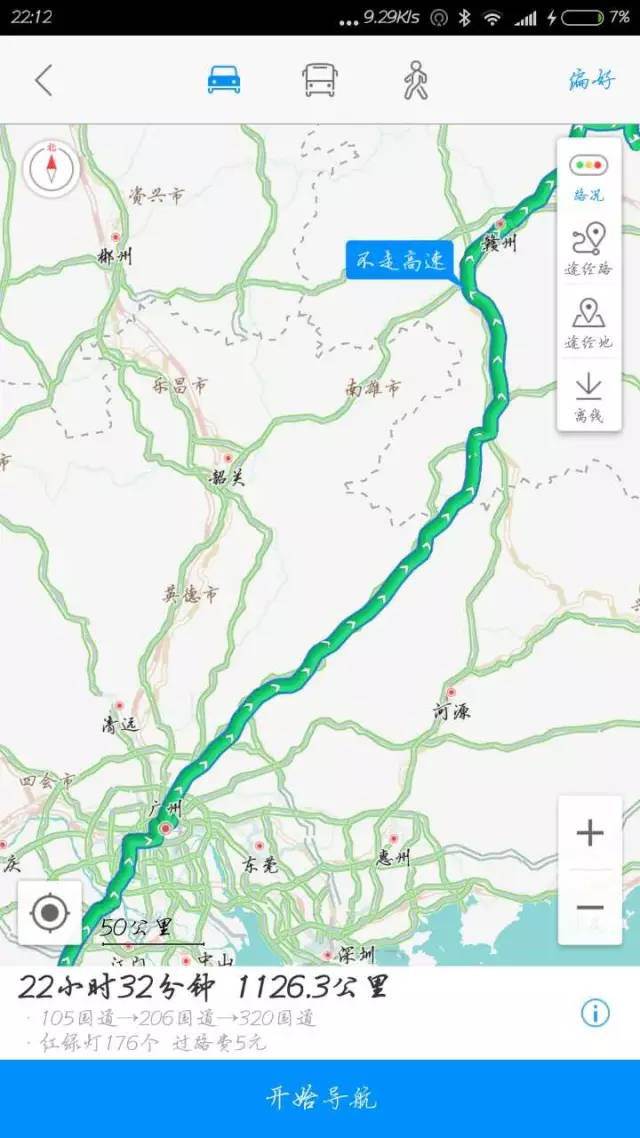Screen dimensions: 640x1138
Task: Add a 途径地 waypoint
Action: click(x=588, y=324)
